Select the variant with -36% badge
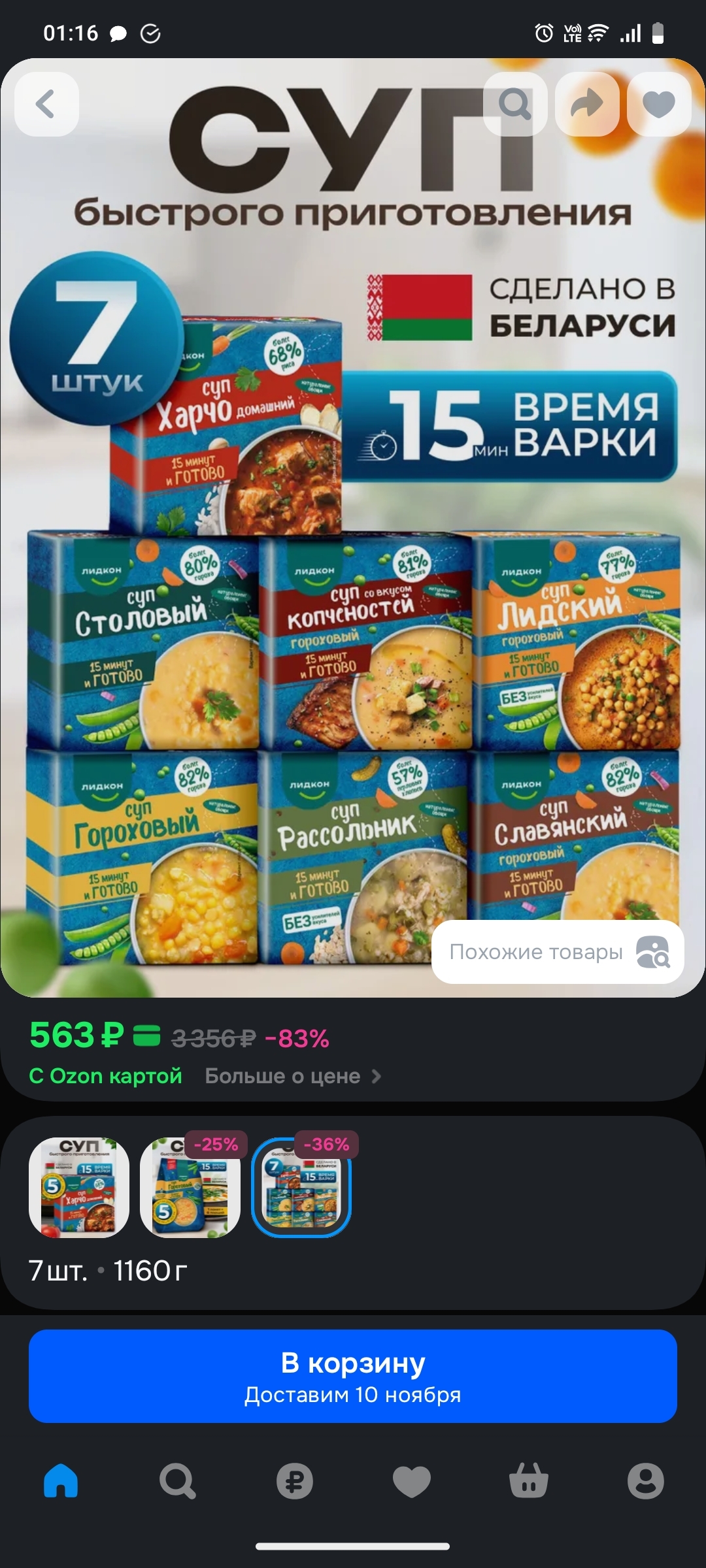 pos(301,1187)
